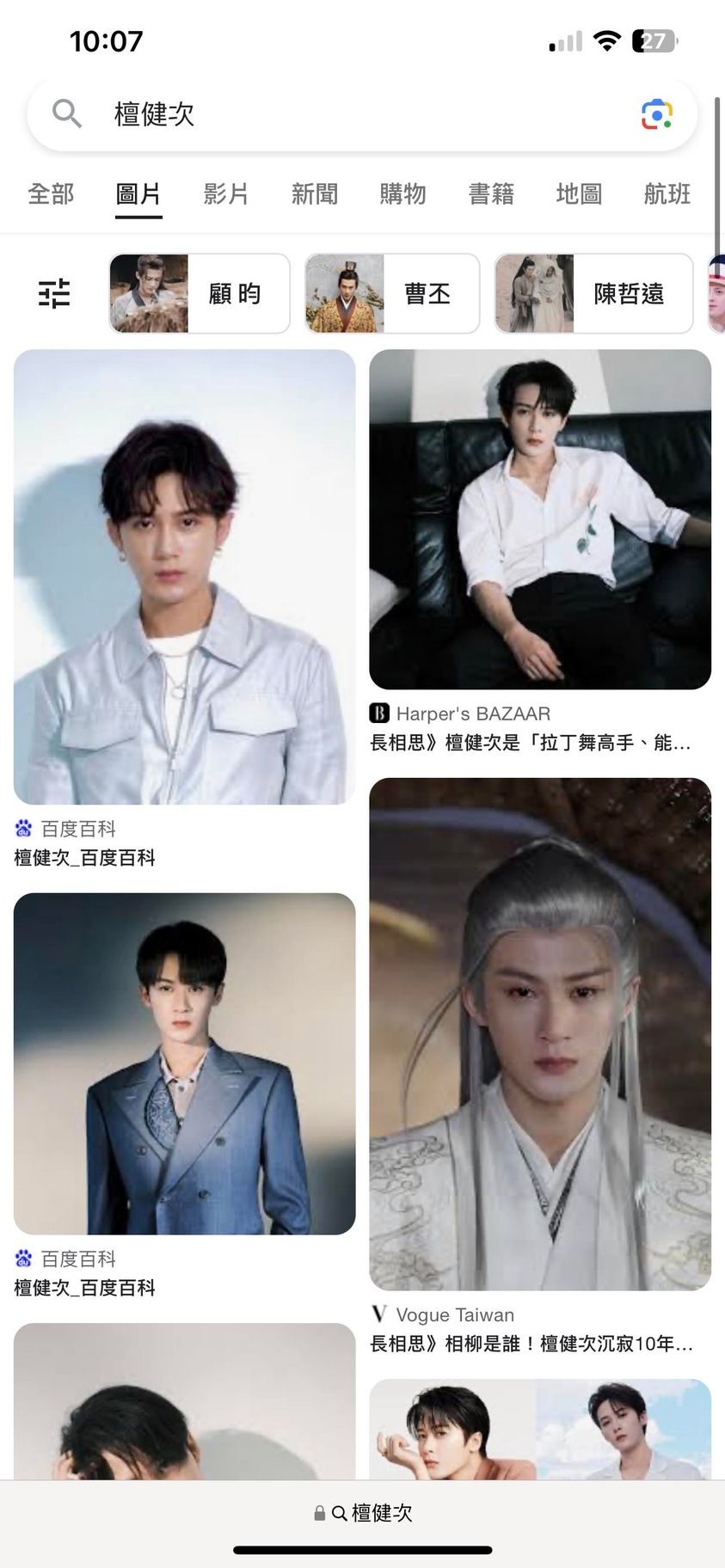Switch to the 全部 tab
This screenshot has height=1568, width=725.
pos(51,194)
